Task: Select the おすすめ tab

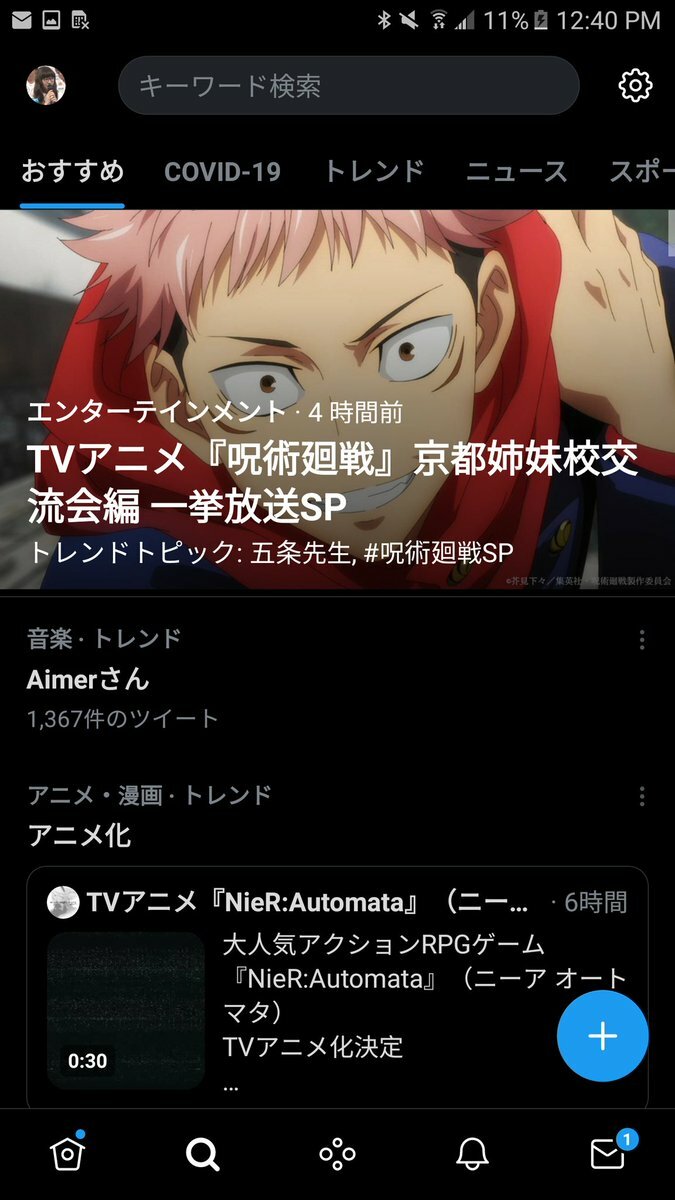Action: pos(72,172)
